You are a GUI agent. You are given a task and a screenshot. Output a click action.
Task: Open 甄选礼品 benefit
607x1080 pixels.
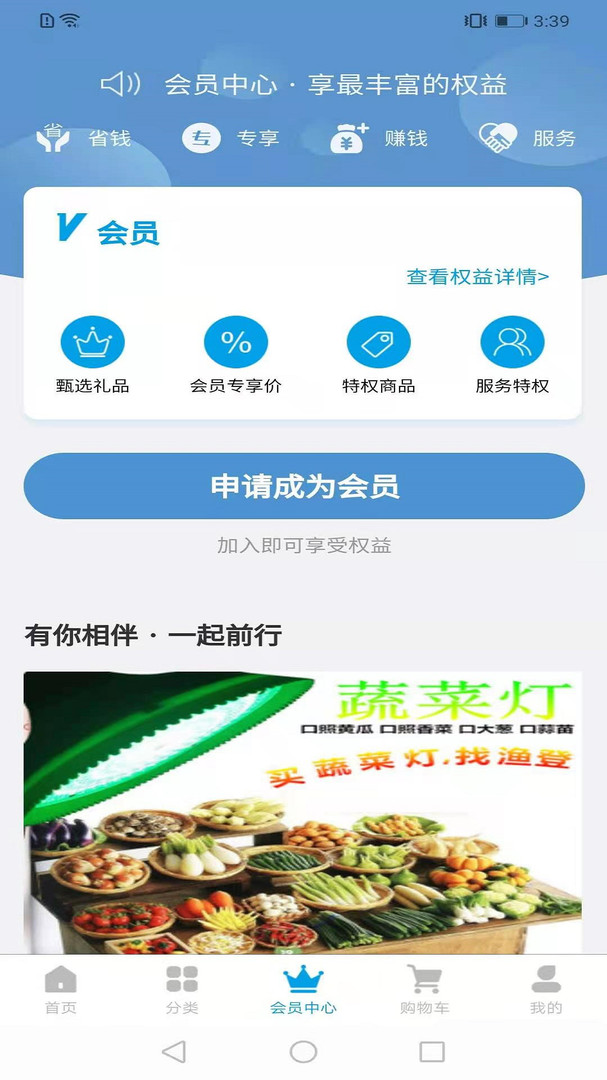(x=92, y=354)
